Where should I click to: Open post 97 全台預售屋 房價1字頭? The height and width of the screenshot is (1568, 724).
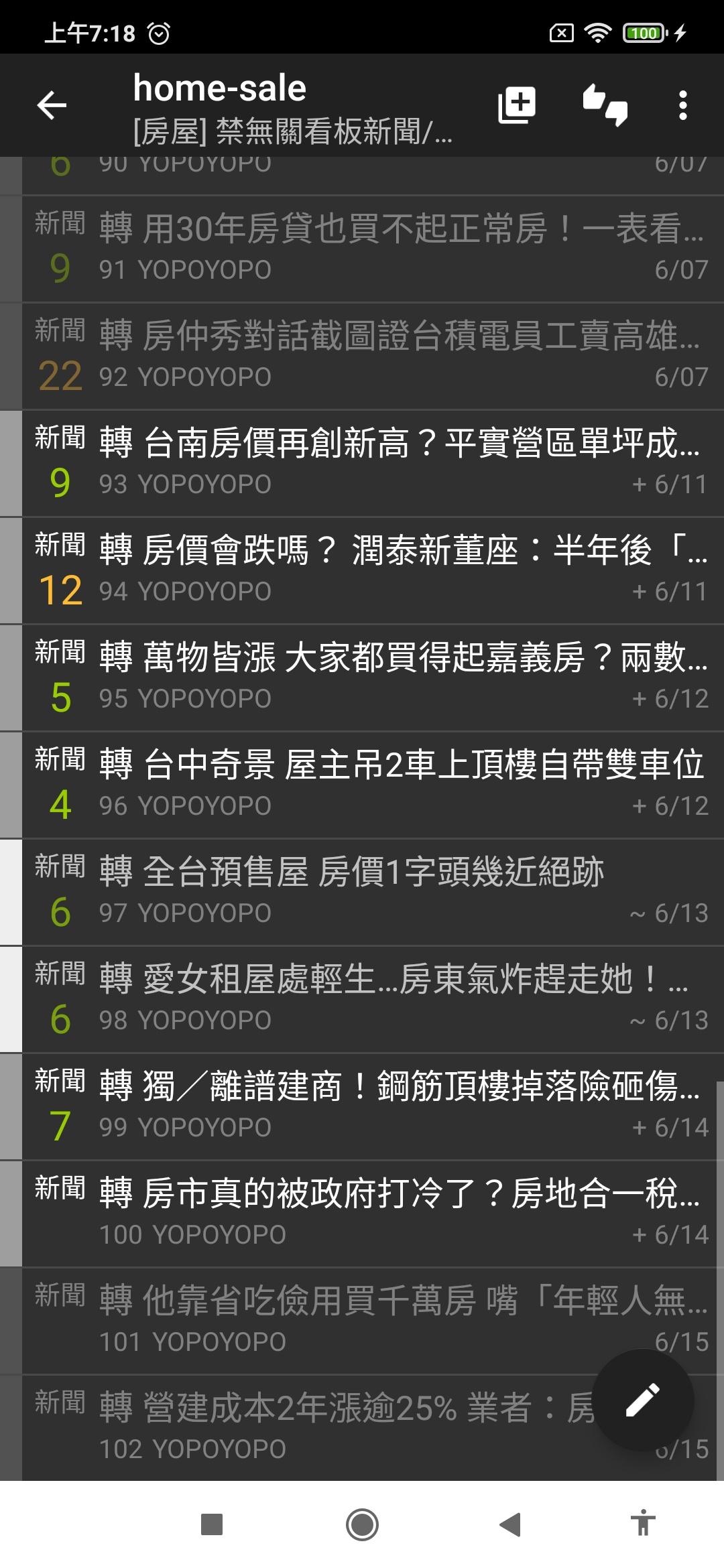[373, 892]
